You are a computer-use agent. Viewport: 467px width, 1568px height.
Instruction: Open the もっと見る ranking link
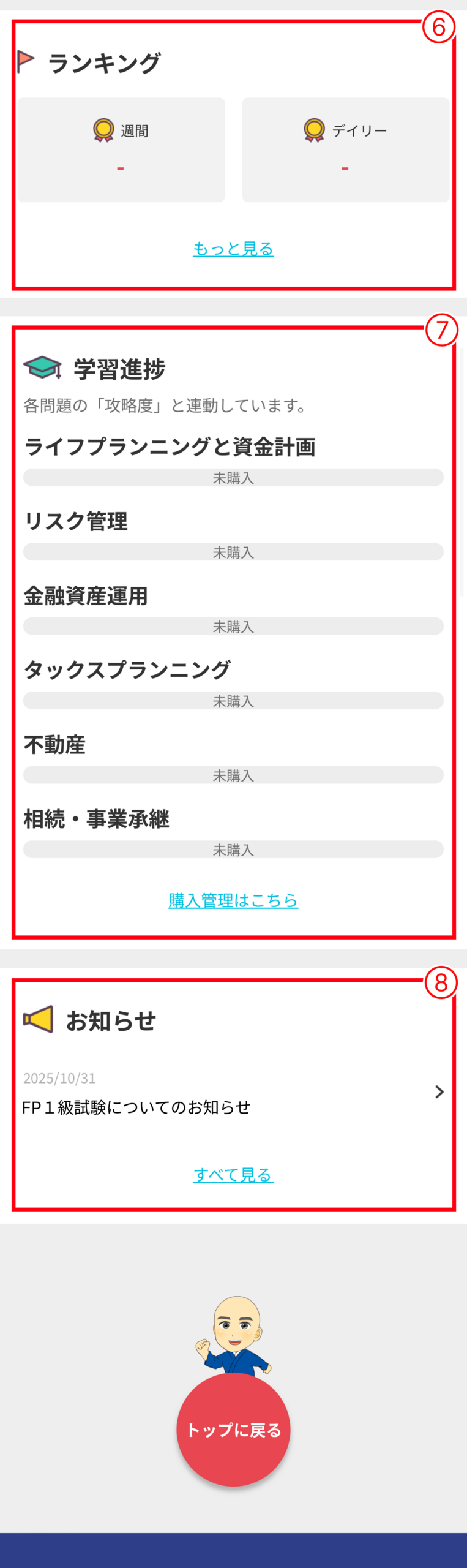pyautogui.click(x=233, y=249)
